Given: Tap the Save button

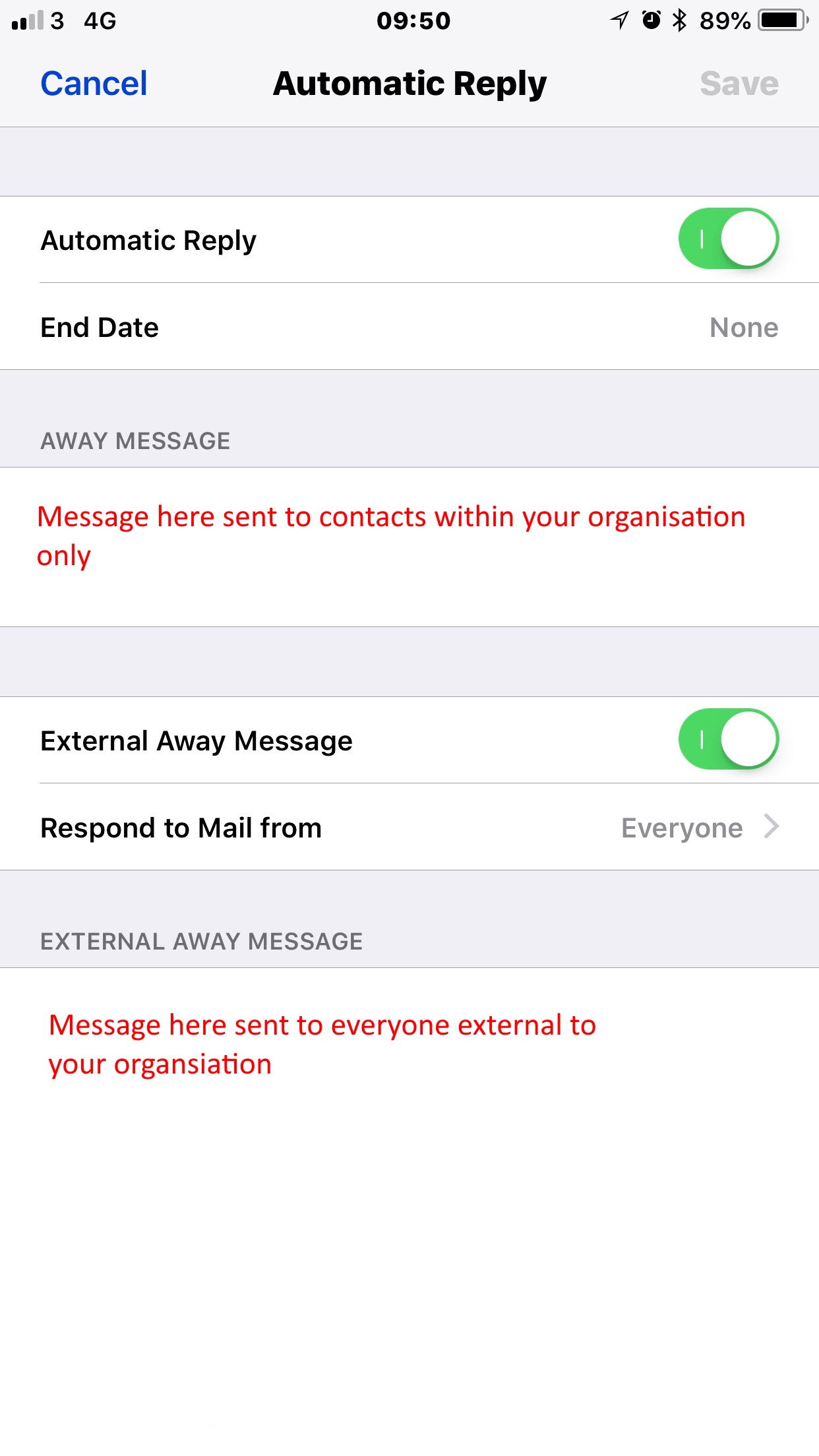Looking at the screenshot, I should point(739,84).
